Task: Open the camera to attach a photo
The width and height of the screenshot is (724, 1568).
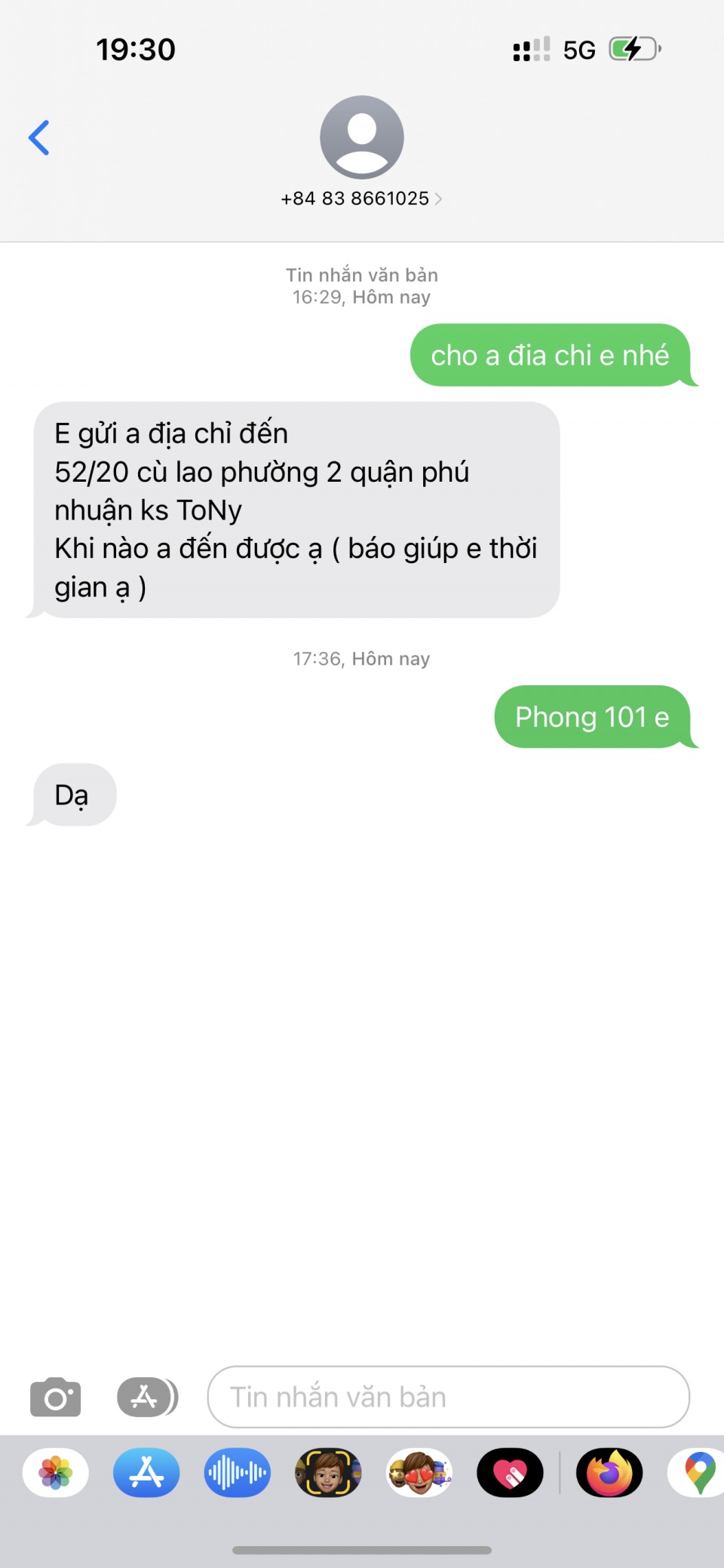Action: (x=55, y=1397)
